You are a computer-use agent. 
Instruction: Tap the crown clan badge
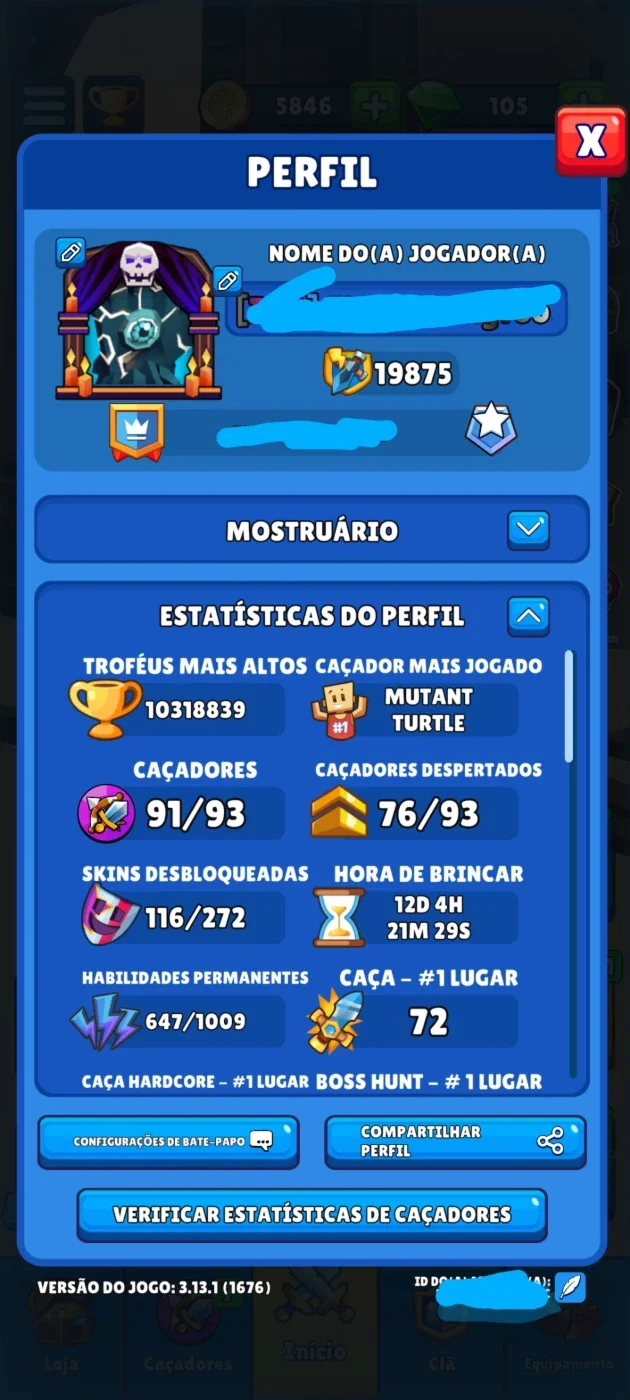(137, 432)
